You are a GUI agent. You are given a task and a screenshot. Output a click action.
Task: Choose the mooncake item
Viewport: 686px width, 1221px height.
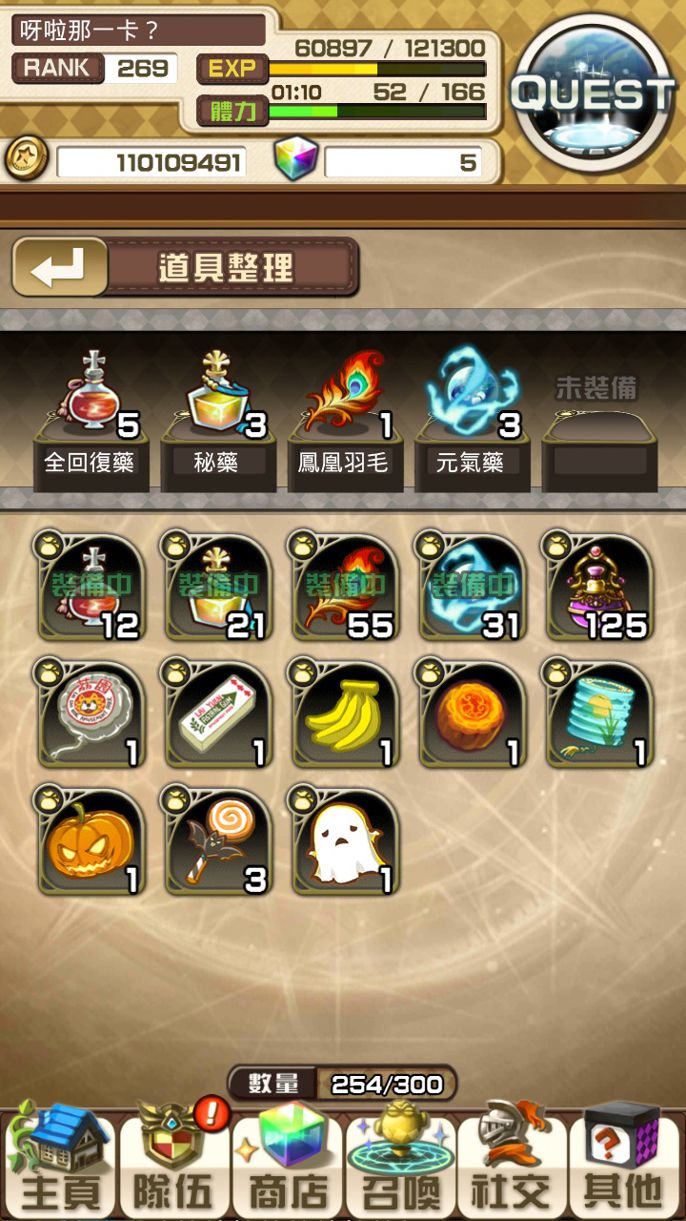pos(472,714)
